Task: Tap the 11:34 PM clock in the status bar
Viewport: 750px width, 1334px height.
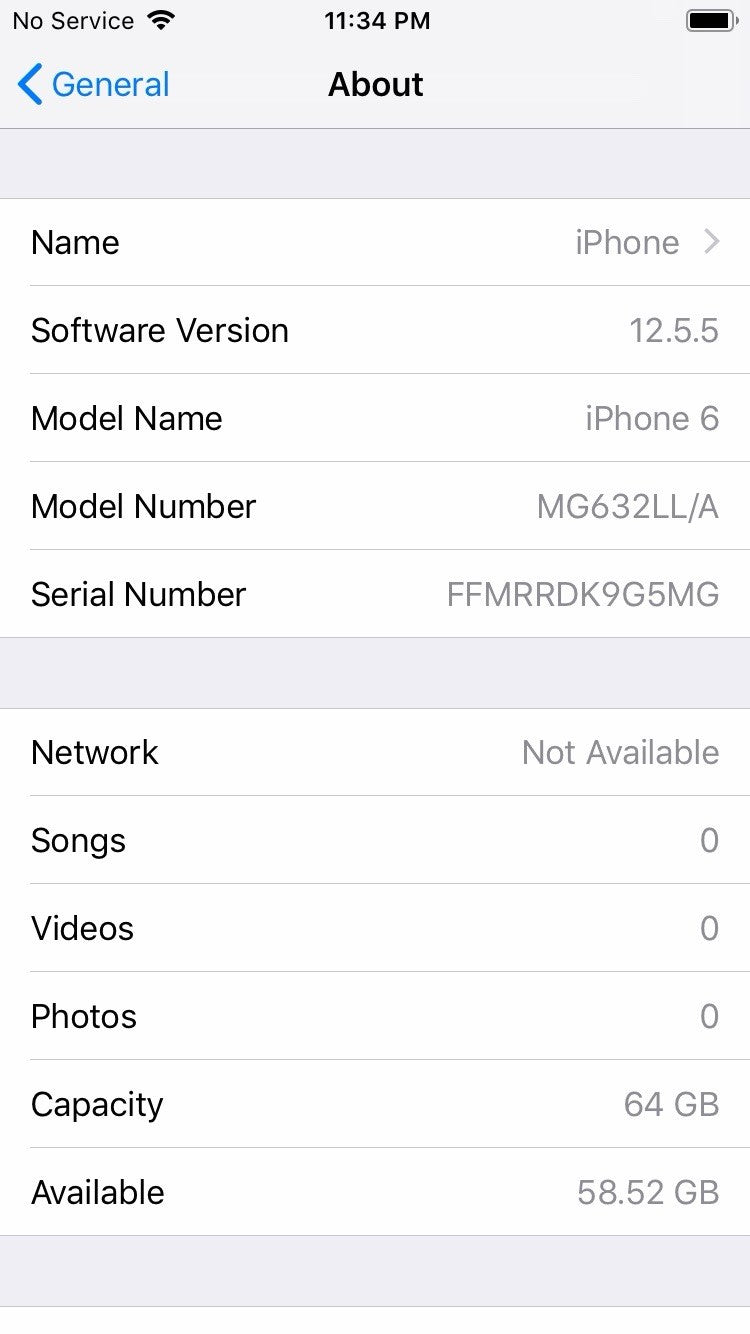Action: (x=377, y=20)
